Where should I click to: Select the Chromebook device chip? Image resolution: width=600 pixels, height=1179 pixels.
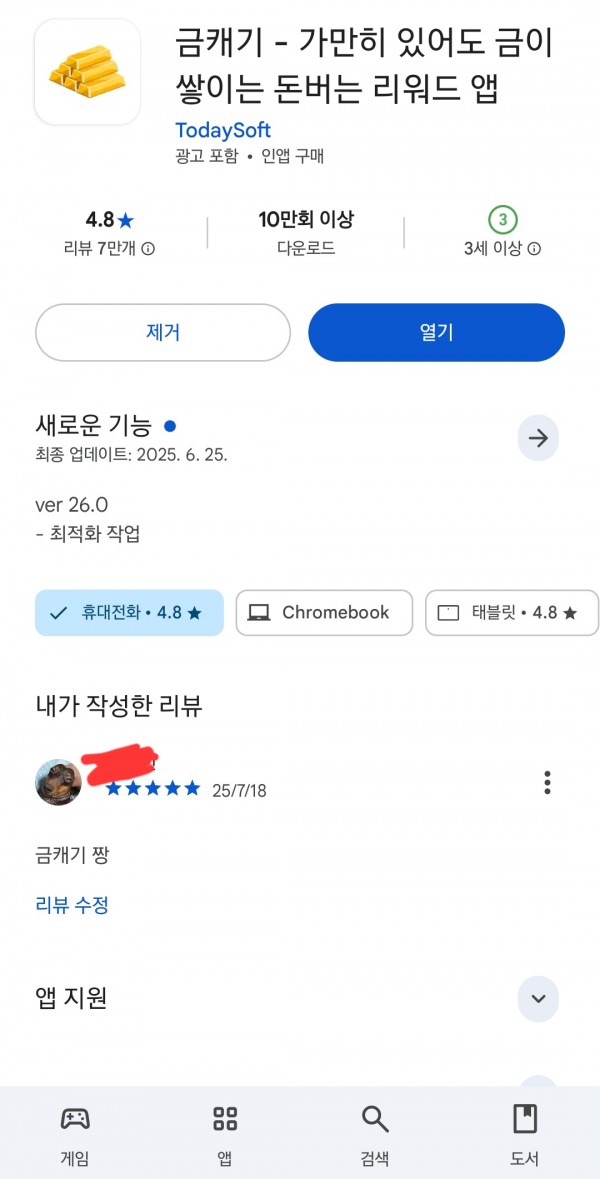pyautogui.click(x=324, y=613)
